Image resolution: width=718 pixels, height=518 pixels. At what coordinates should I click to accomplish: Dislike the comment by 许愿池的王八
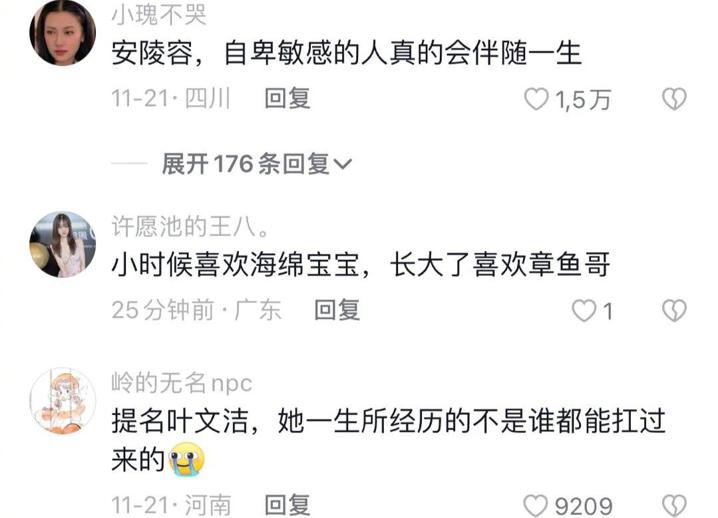click(674, 311)
